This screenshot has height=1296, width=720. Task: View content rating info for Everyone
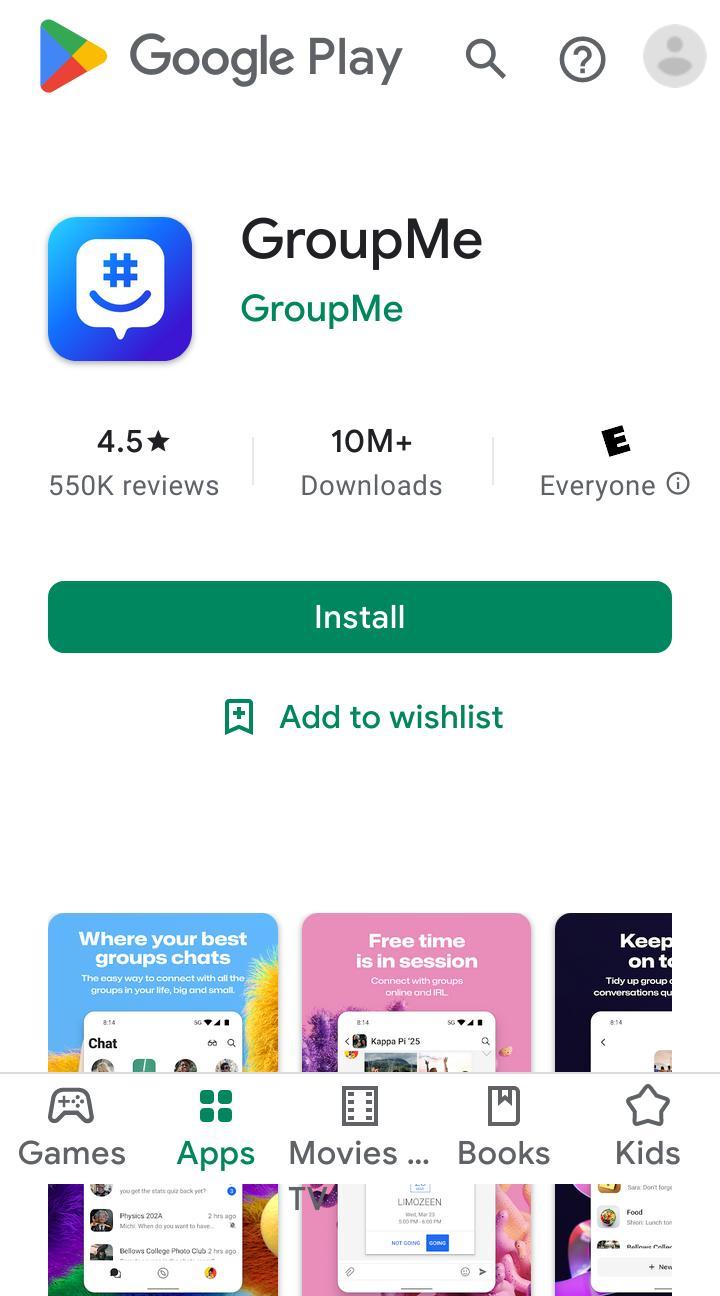pos(678,485)
